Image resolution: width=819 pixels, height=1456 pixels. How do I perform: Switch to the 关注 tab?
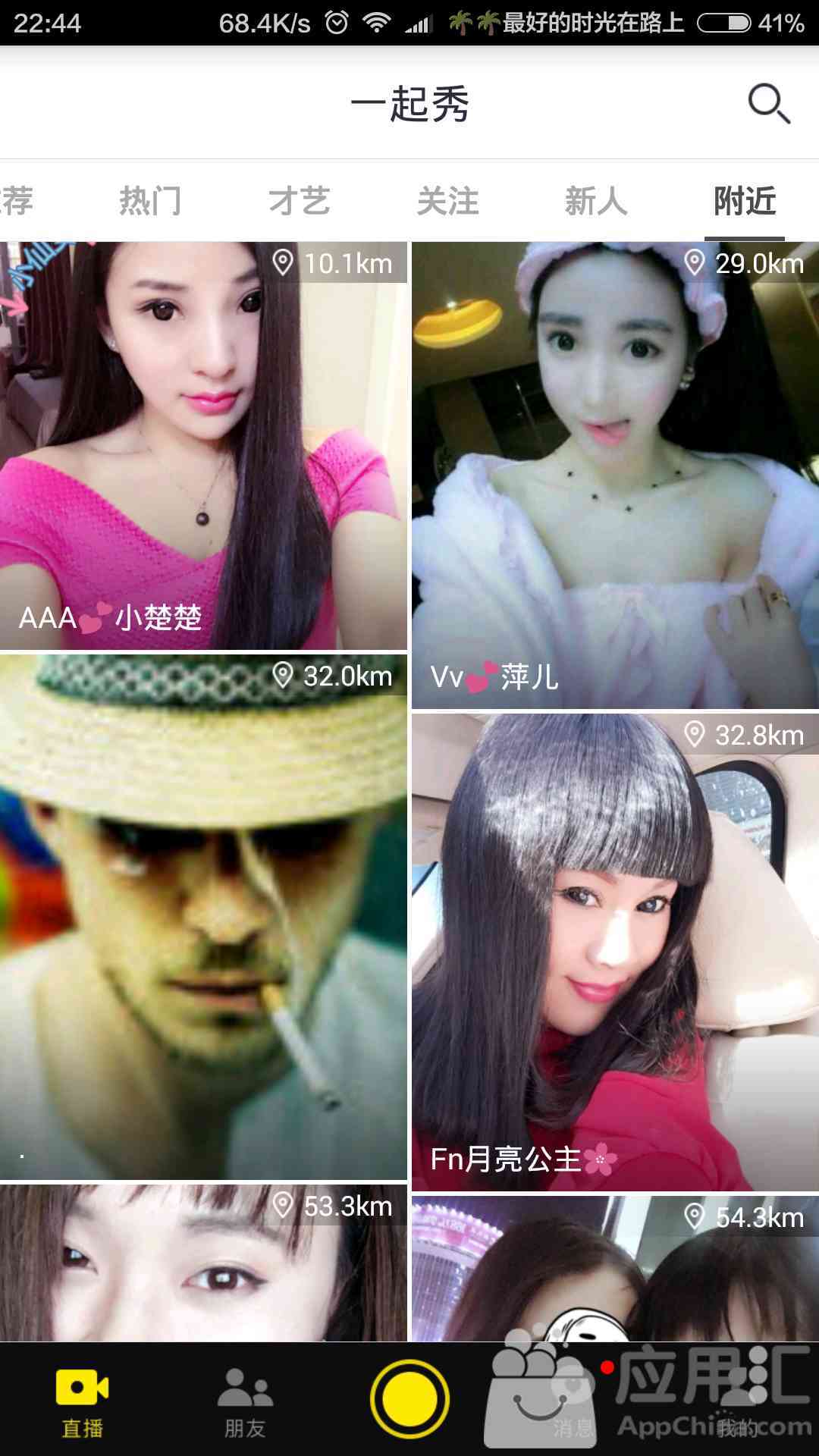tap(447, 201)
